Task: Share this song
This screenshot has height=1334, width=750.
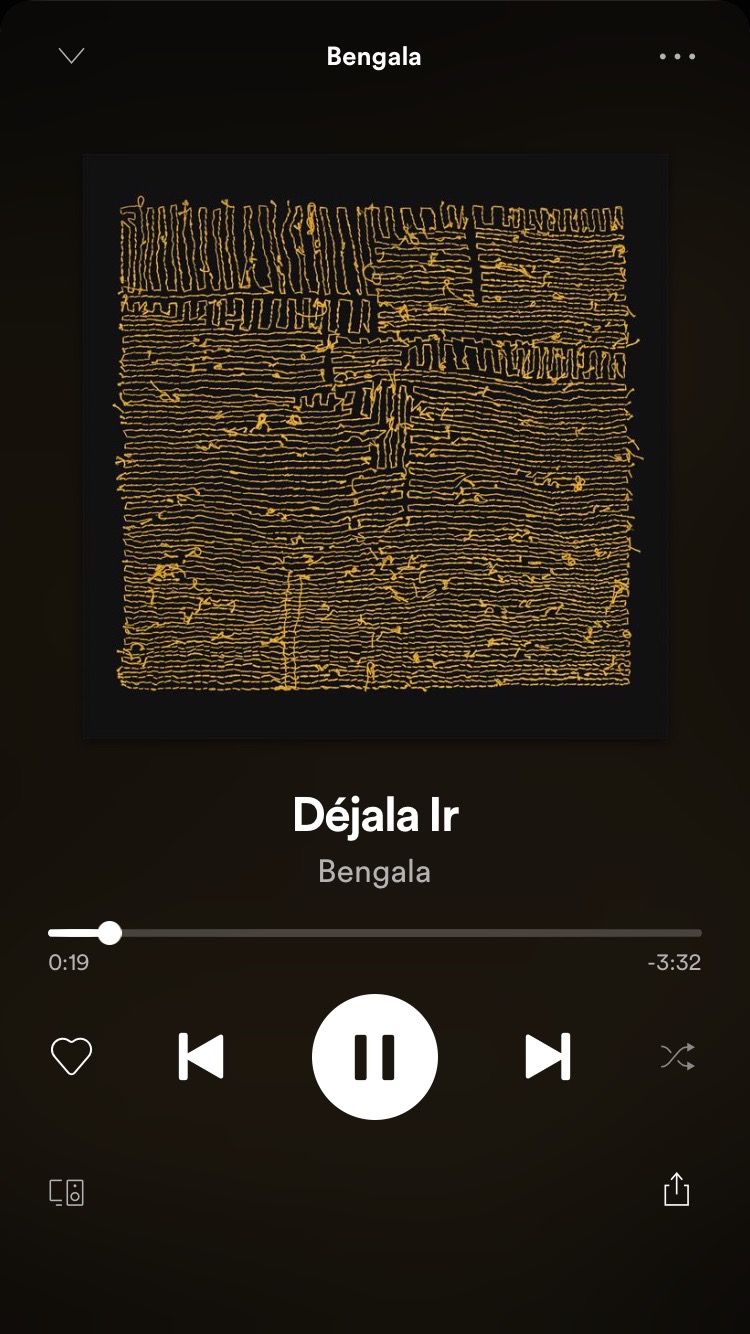Action: [x=677, y=1190]
